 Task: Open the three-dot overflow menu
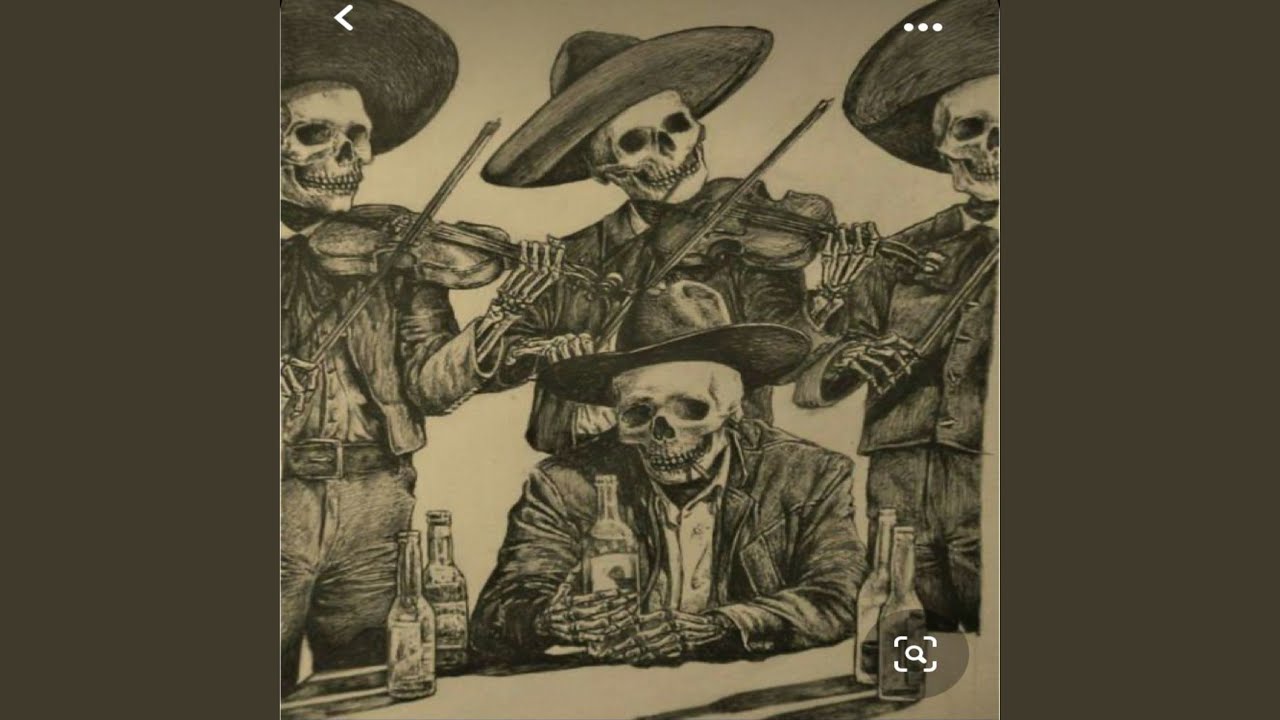coord(922,27)
